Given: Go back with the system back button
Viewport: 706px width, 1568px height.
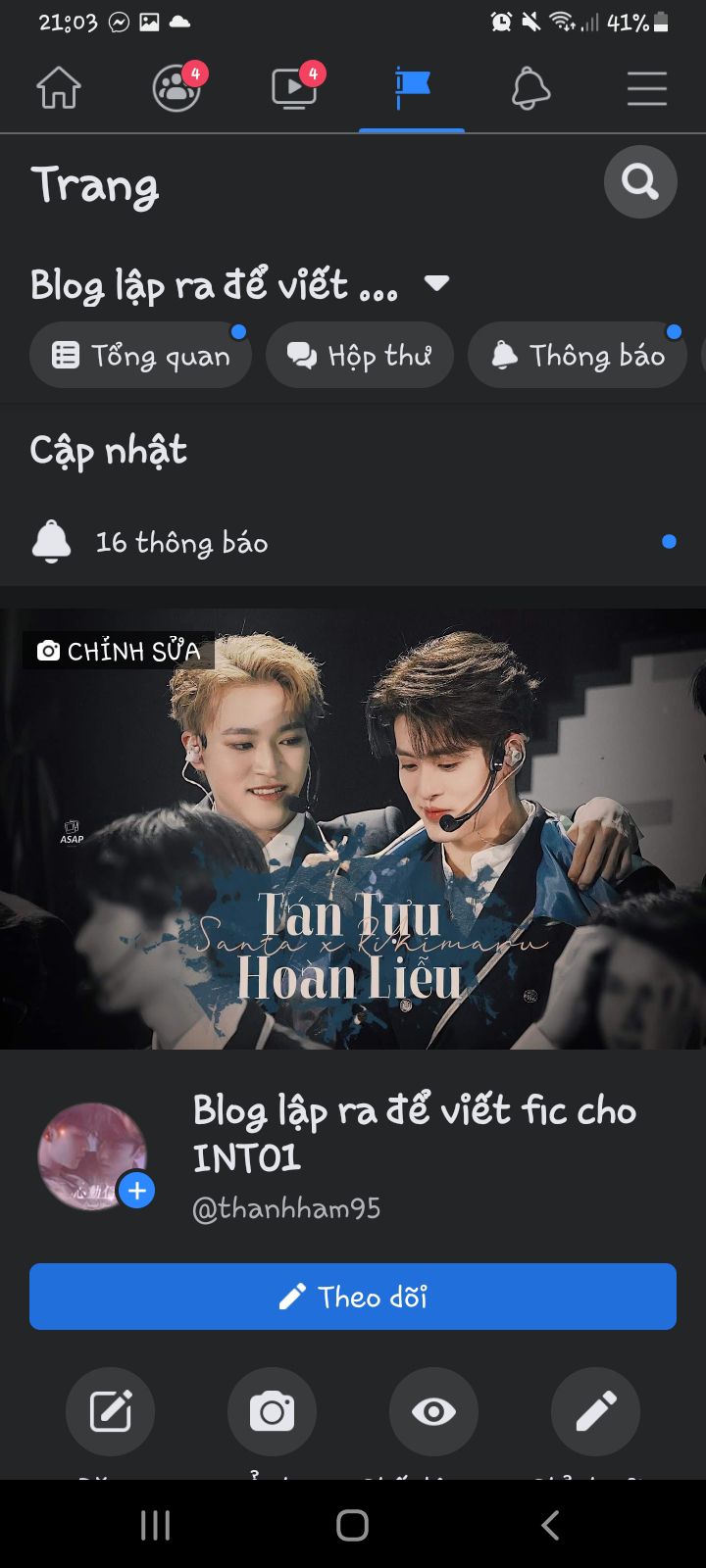Looking at the screenshot, I should 550,1525.
